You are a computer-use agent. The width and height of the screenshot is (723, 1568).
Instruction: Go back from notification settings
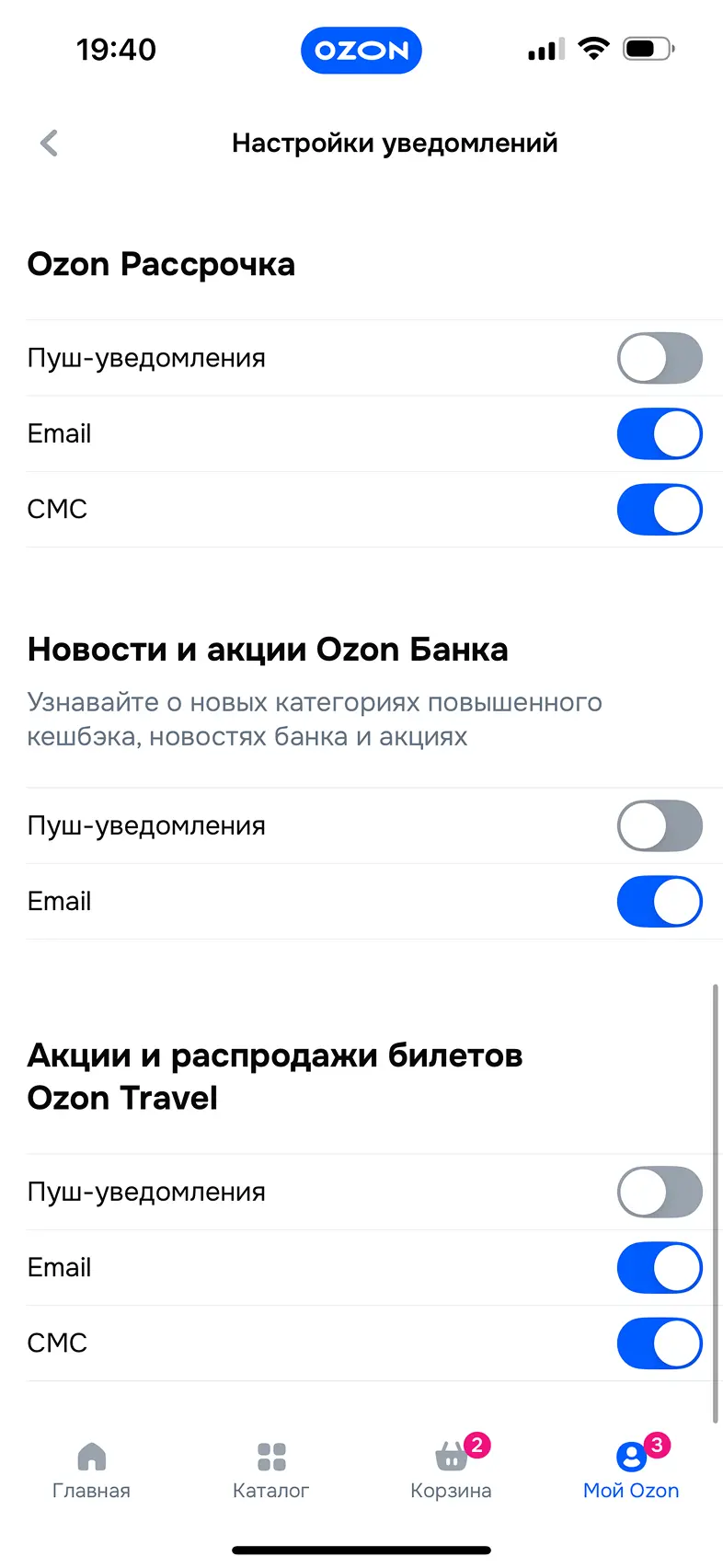(50, 143)
